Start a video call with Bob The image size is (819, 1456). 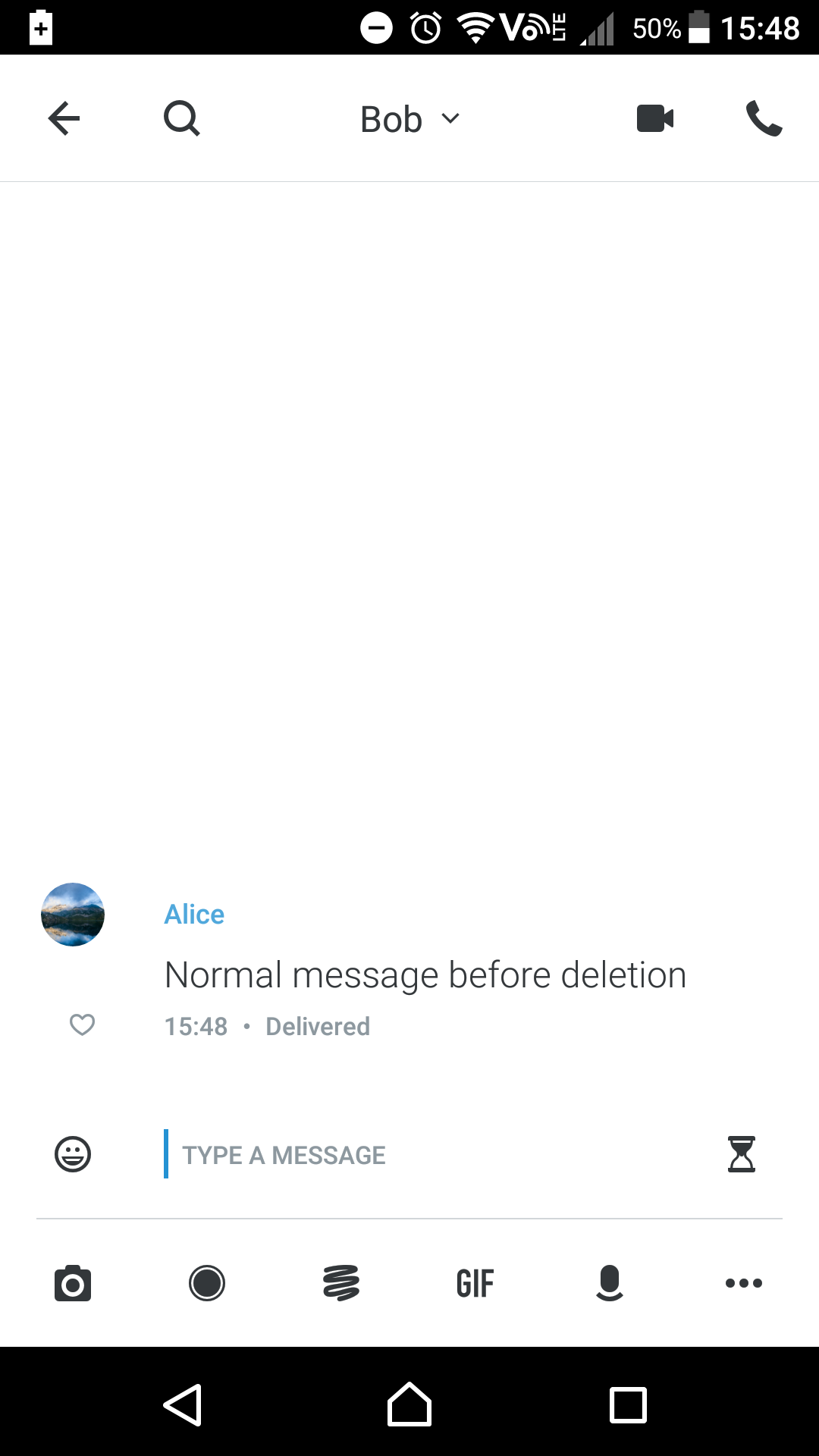[x=655, y=118]
